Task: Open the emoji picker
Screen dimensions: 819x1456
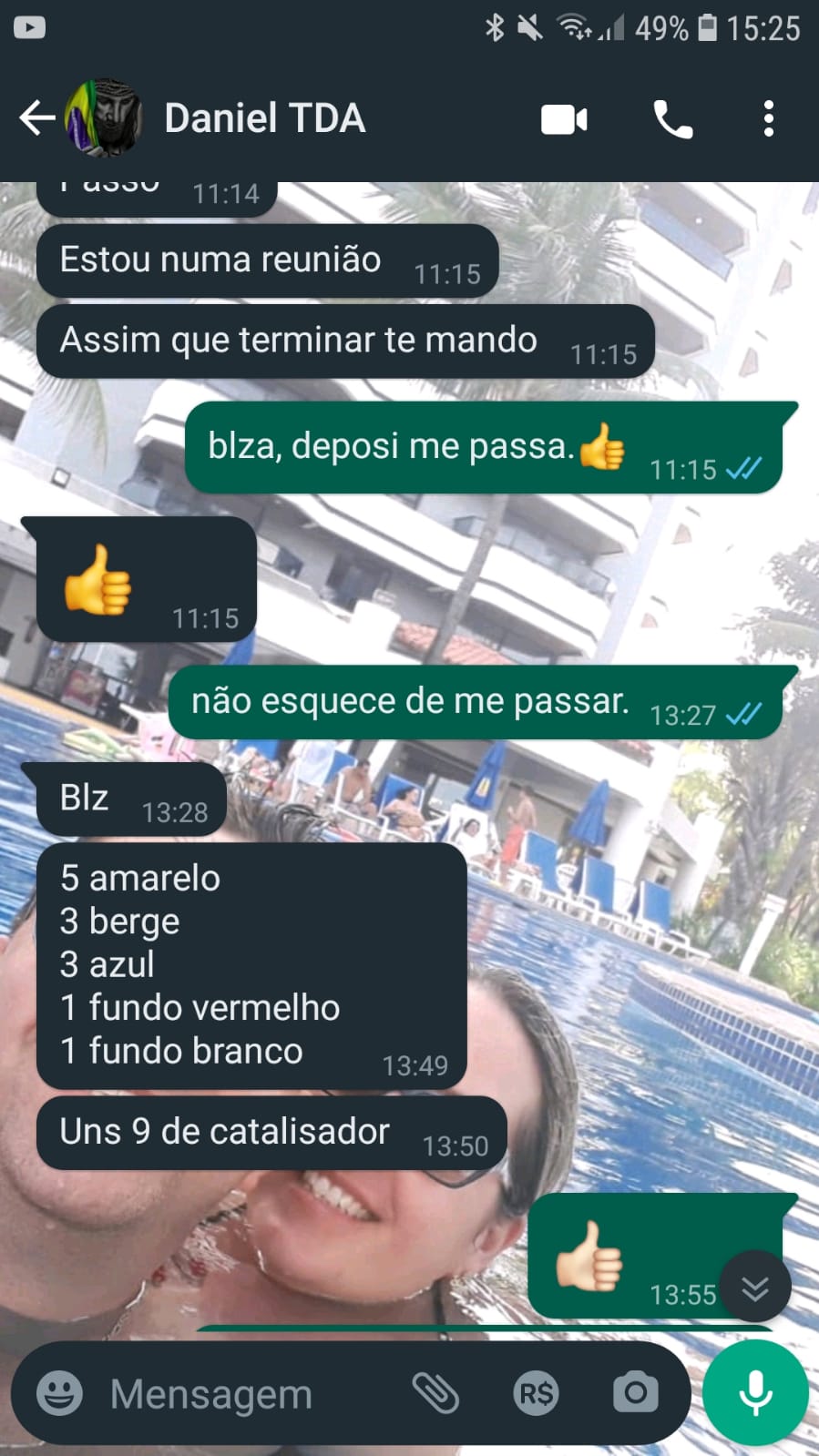Action: [x=59, y=1393]
